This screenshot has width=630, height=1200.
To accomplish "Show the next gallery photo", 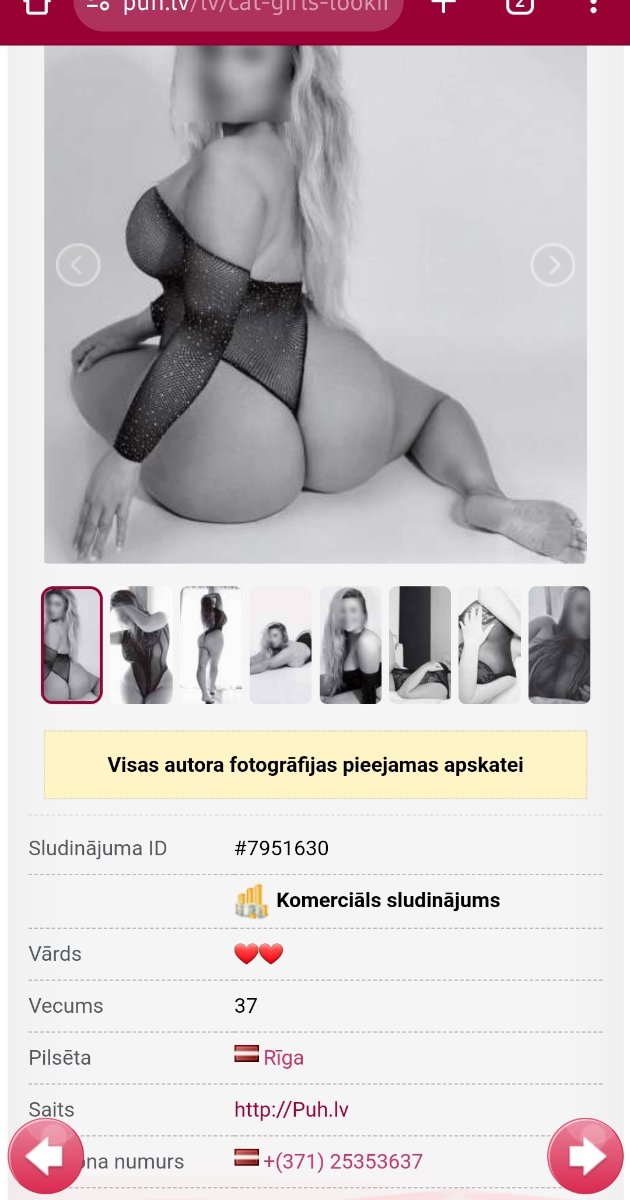I will pos(553,265).
